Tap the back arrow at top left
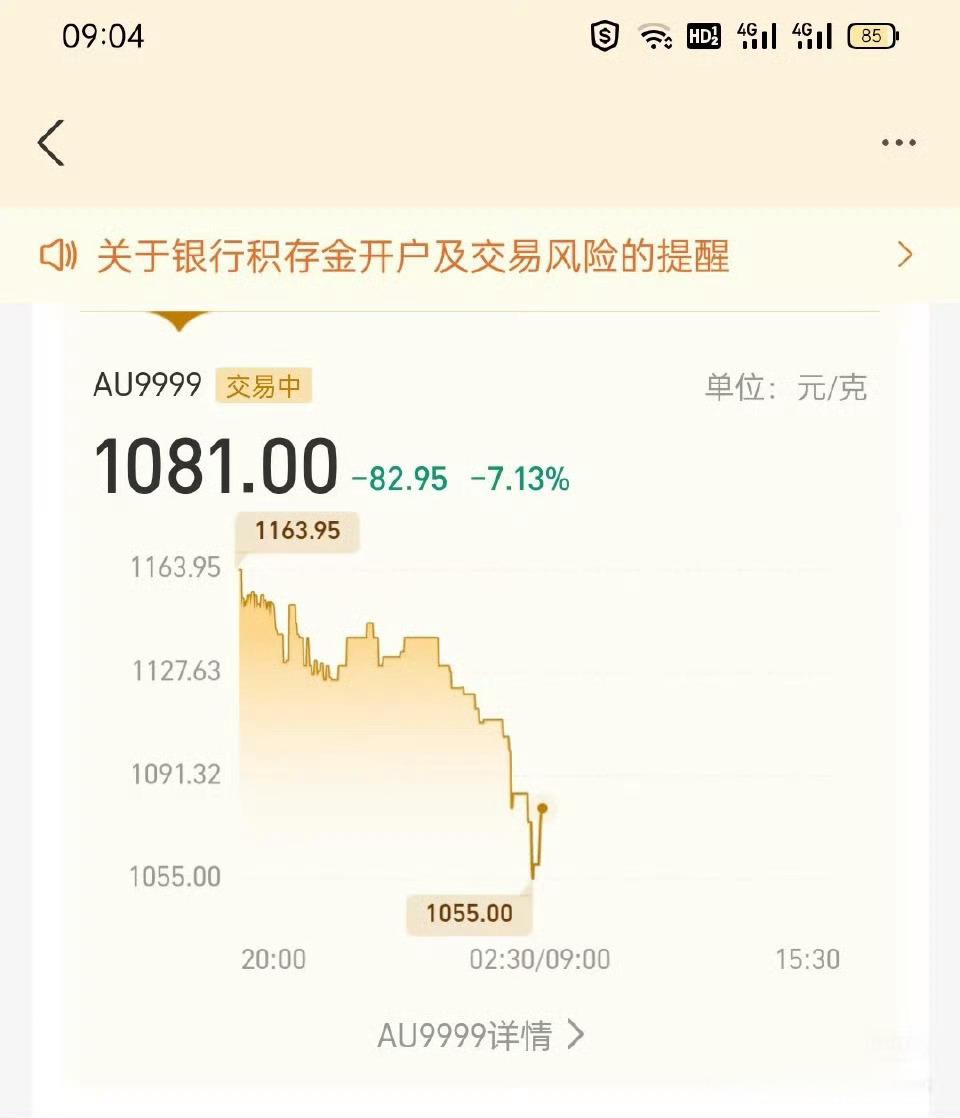The width and height of the screenshot is (960, 1118). pyautogui.click(x=52, y=142)
